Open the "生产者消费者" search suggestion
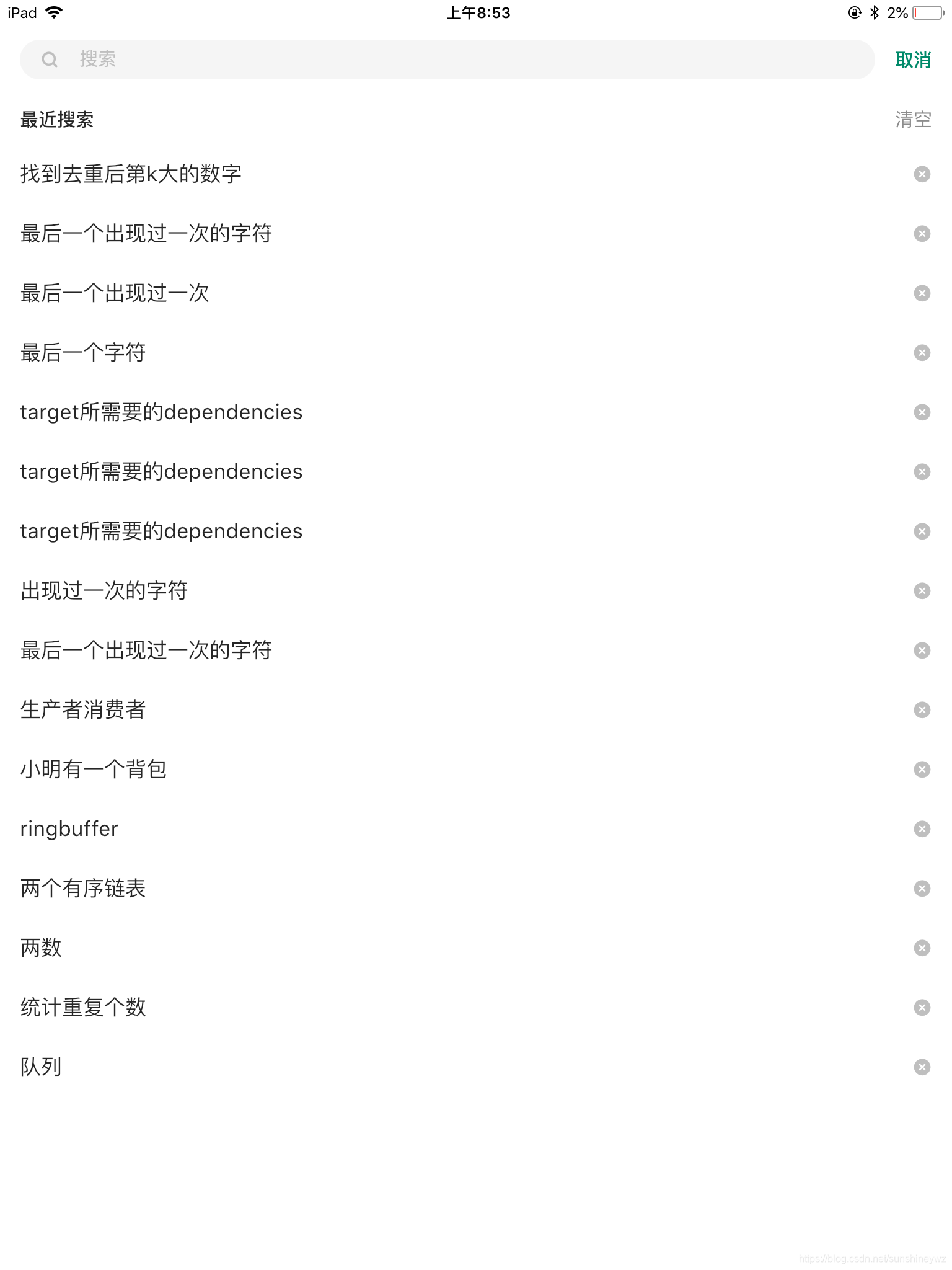The width and height of the screenshot is (952, 1270). (x=83, y=709)
